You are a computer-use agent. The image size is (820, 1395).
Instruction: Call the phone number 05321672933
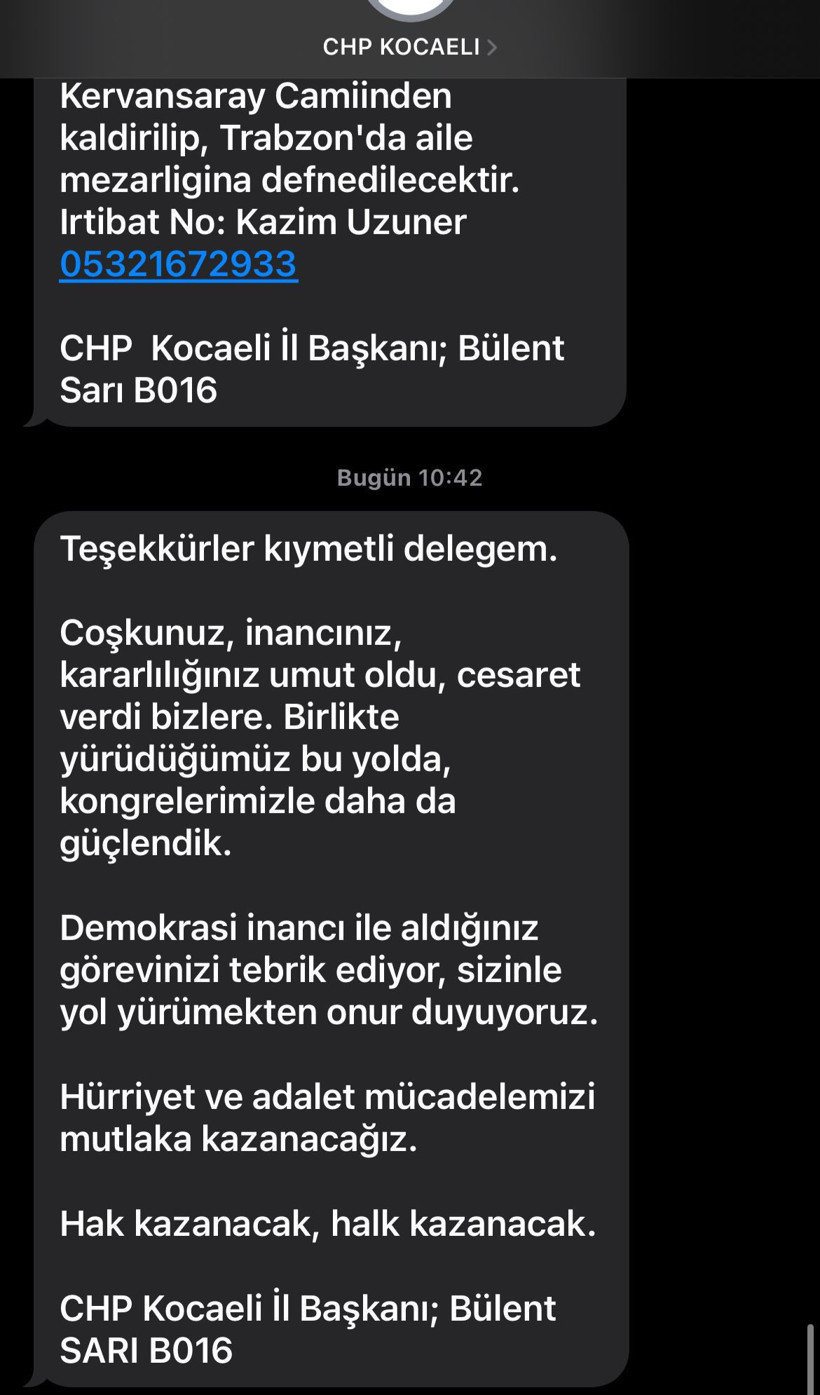click(178, 264)
